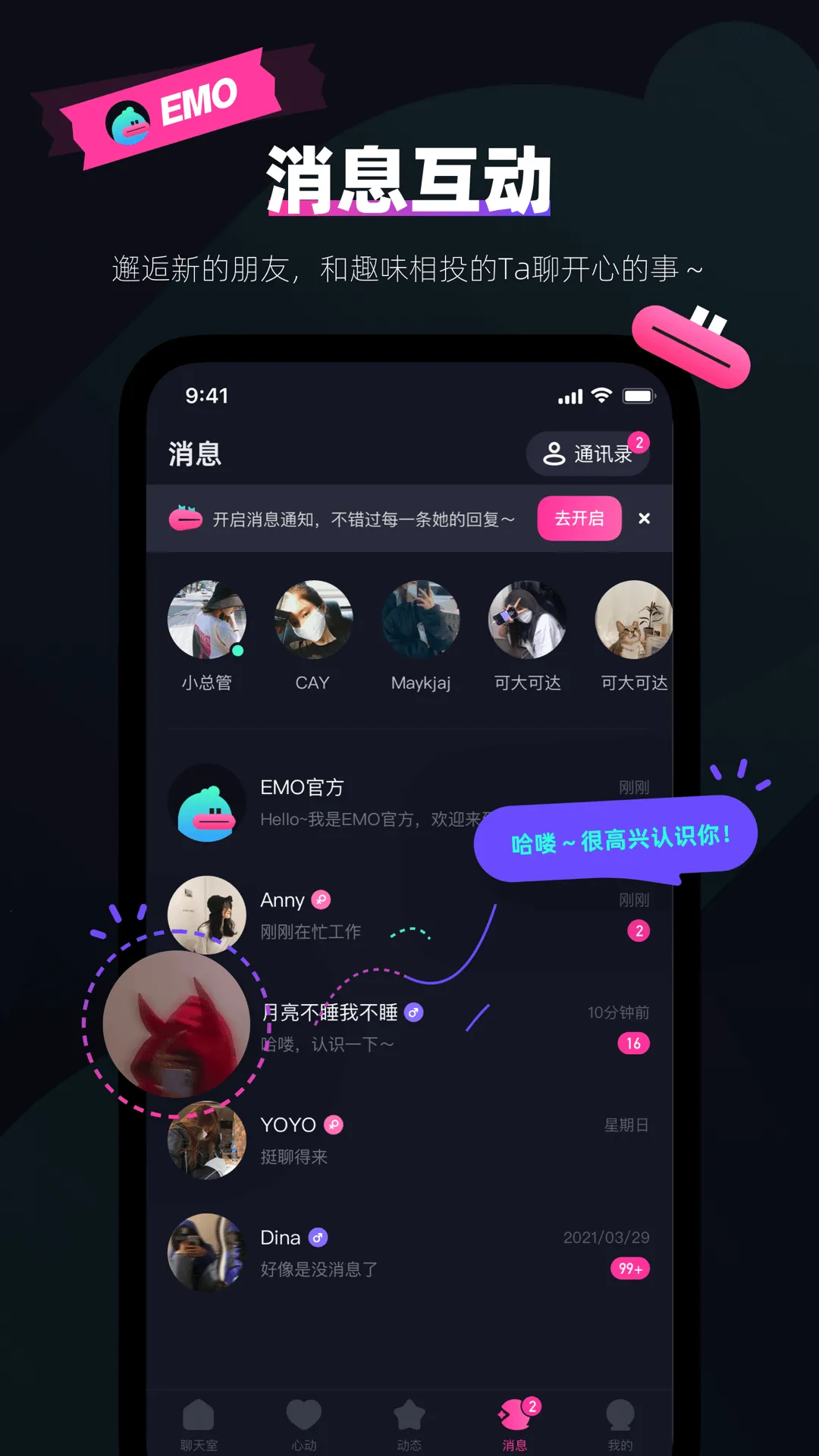
Task: Open CAY's avatar photo
Action: click(313, 620)
